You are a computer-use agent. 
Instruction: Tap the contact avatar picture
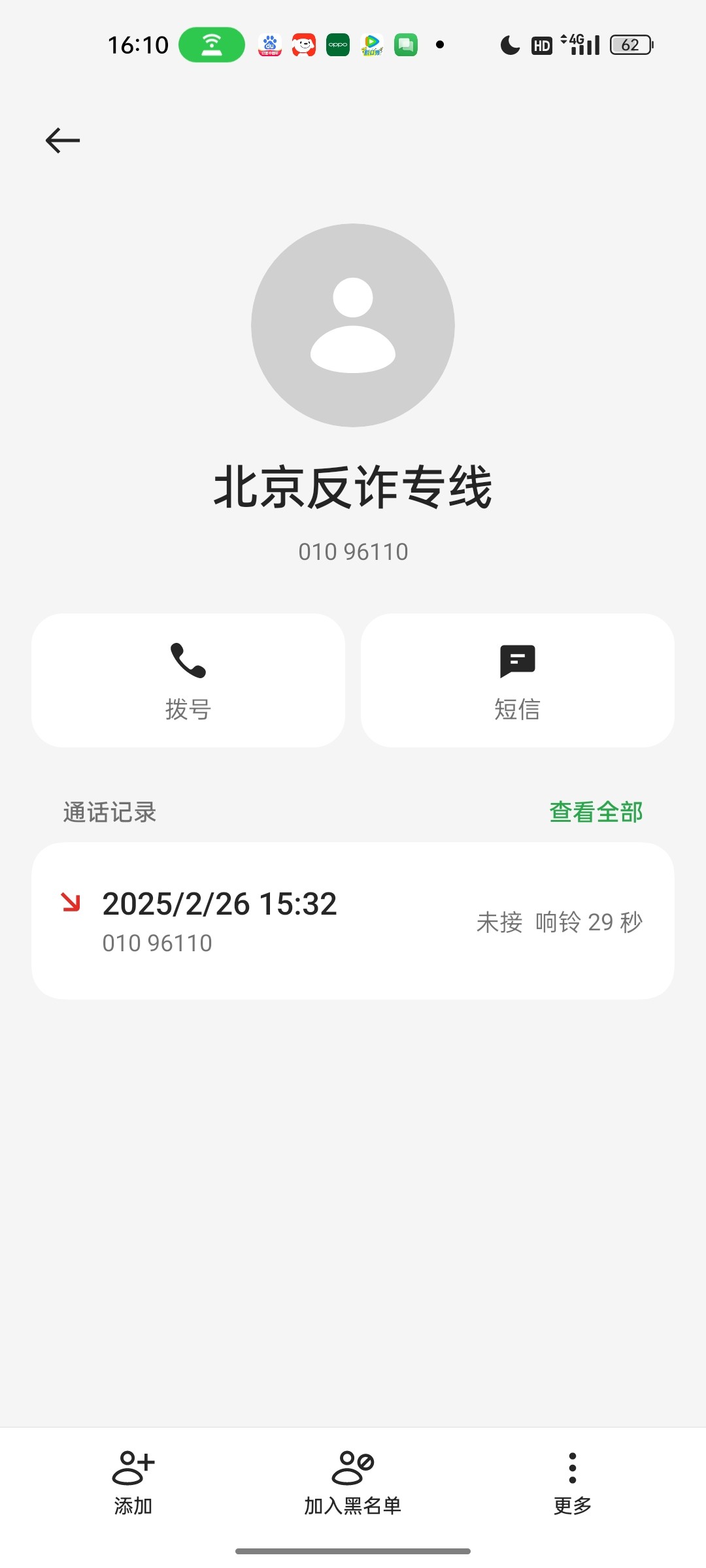[353, 325]
